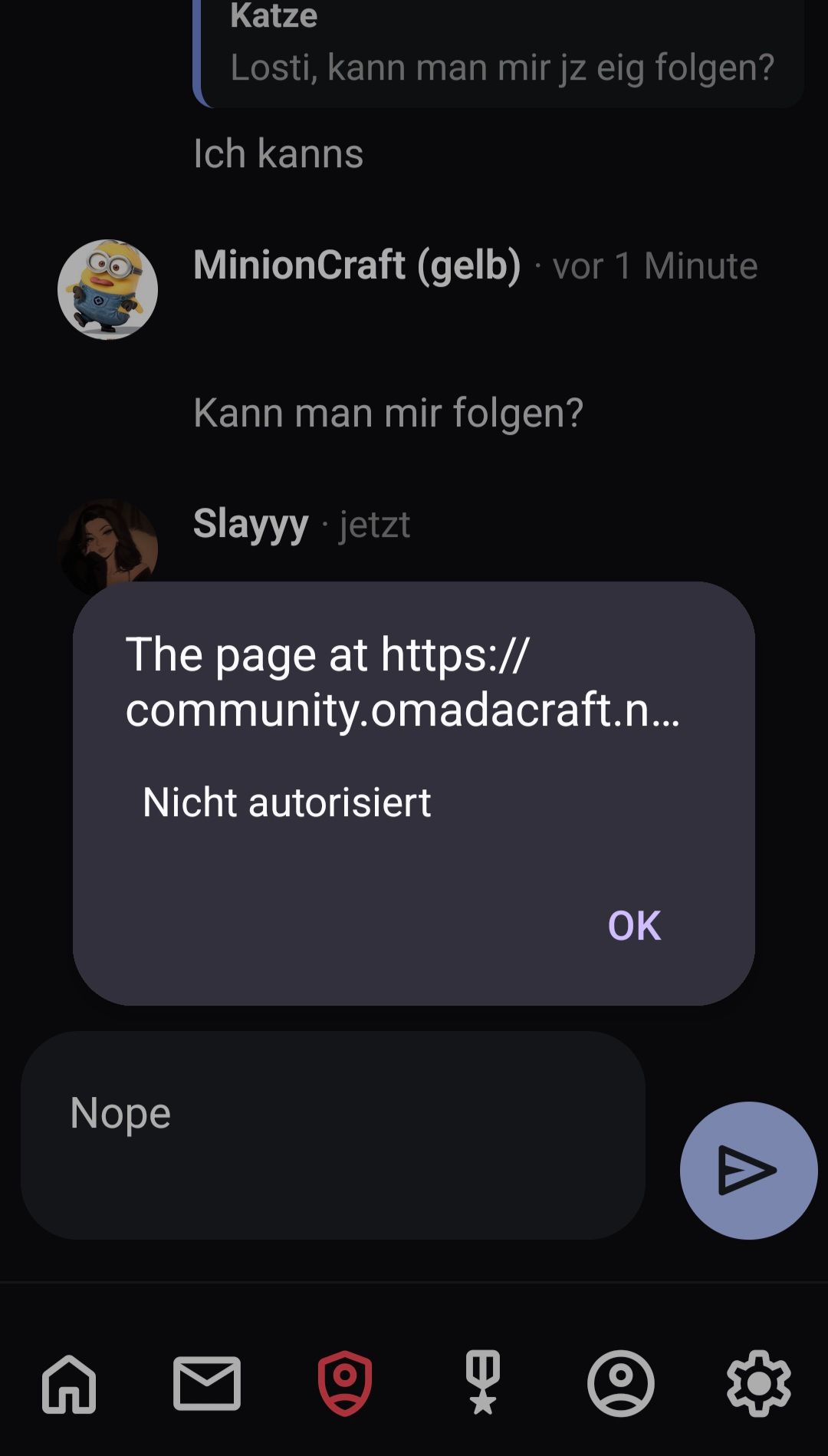Image resolution: width=828 pixels, height=1456 pixels.
Task: Switch to the shield community tab
Action: [345, 1383]
